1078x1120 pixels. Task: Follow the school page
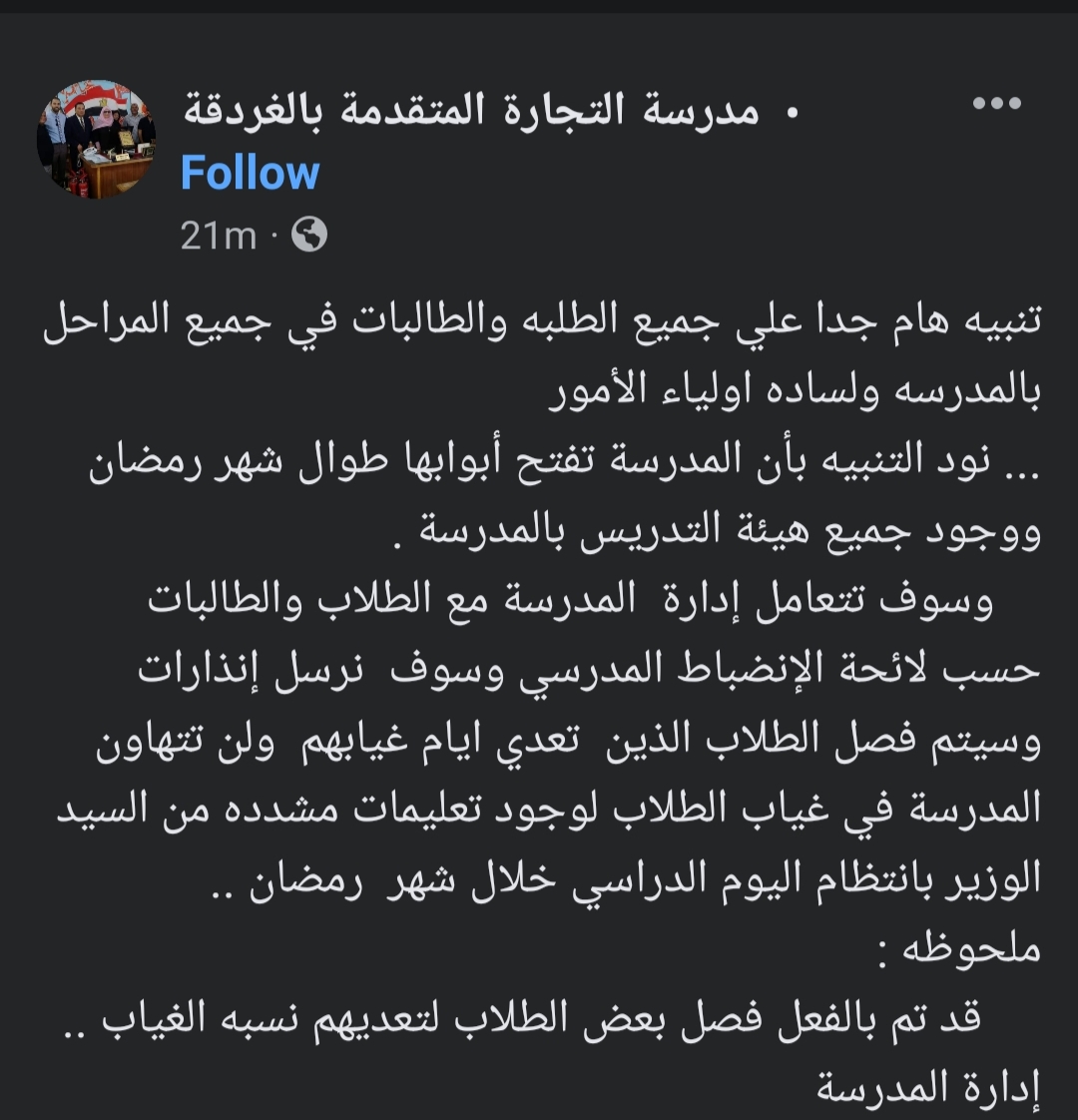(x=250, y=174)
